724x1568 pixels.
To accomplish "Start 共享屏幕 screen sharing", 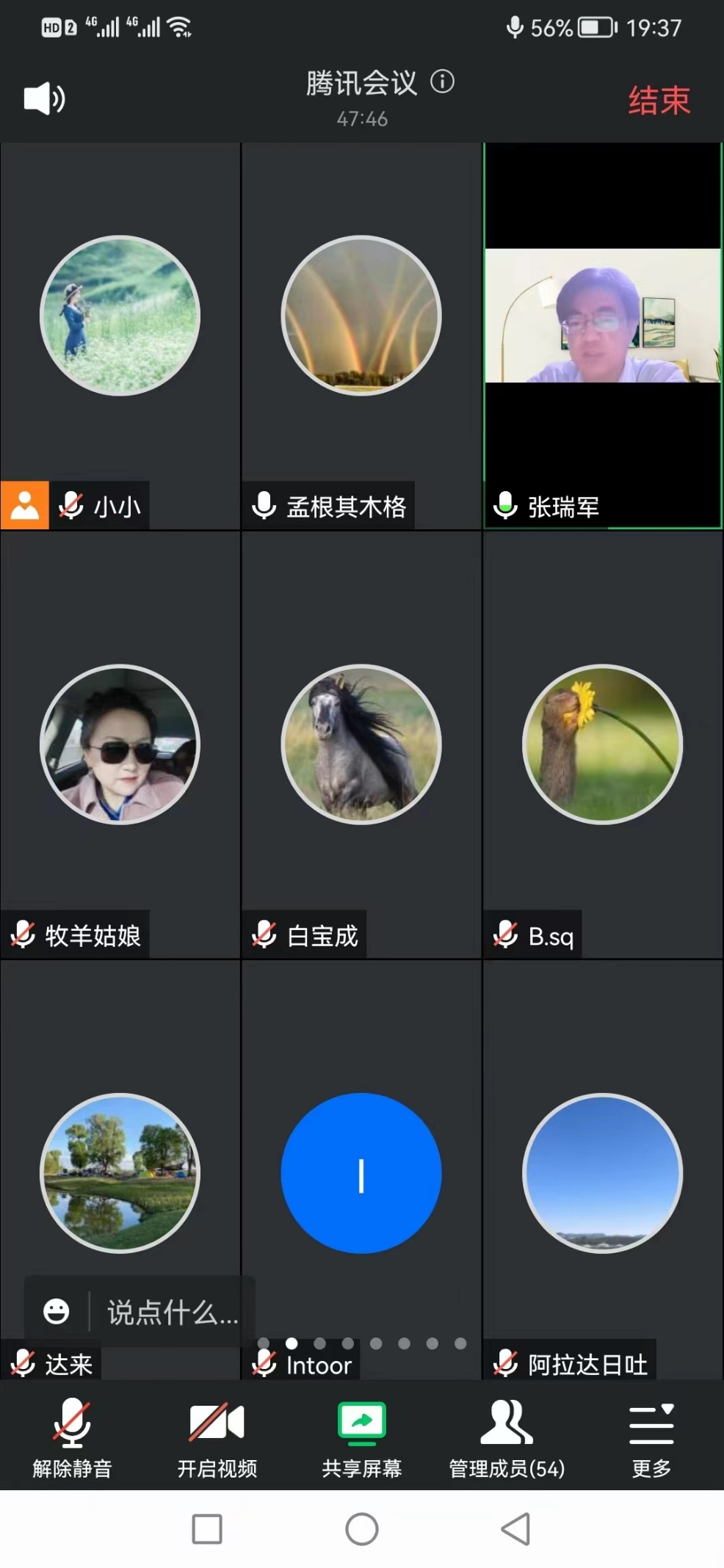I will coord(361,1437).
